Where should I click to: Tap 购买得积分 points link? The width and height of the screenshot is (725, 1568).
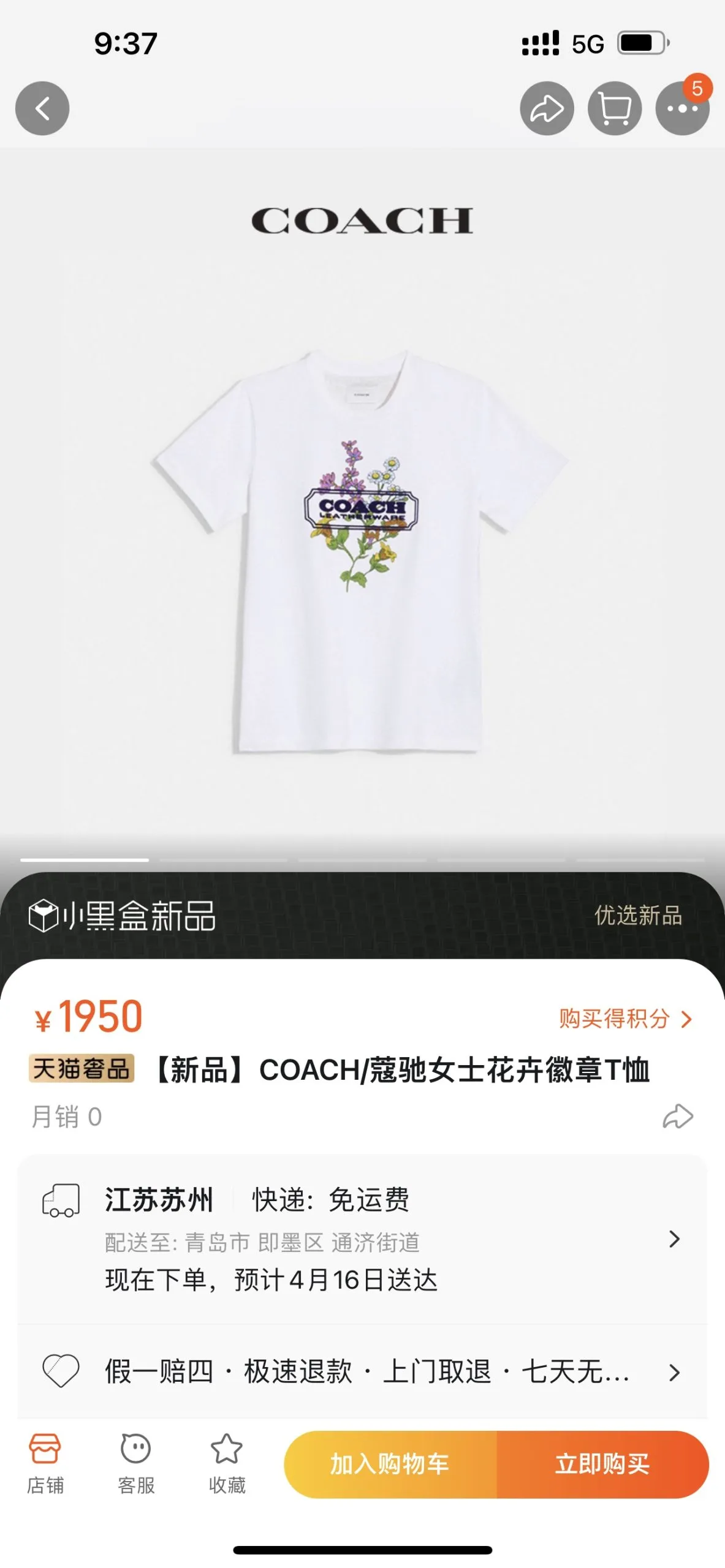(625, 1019)
